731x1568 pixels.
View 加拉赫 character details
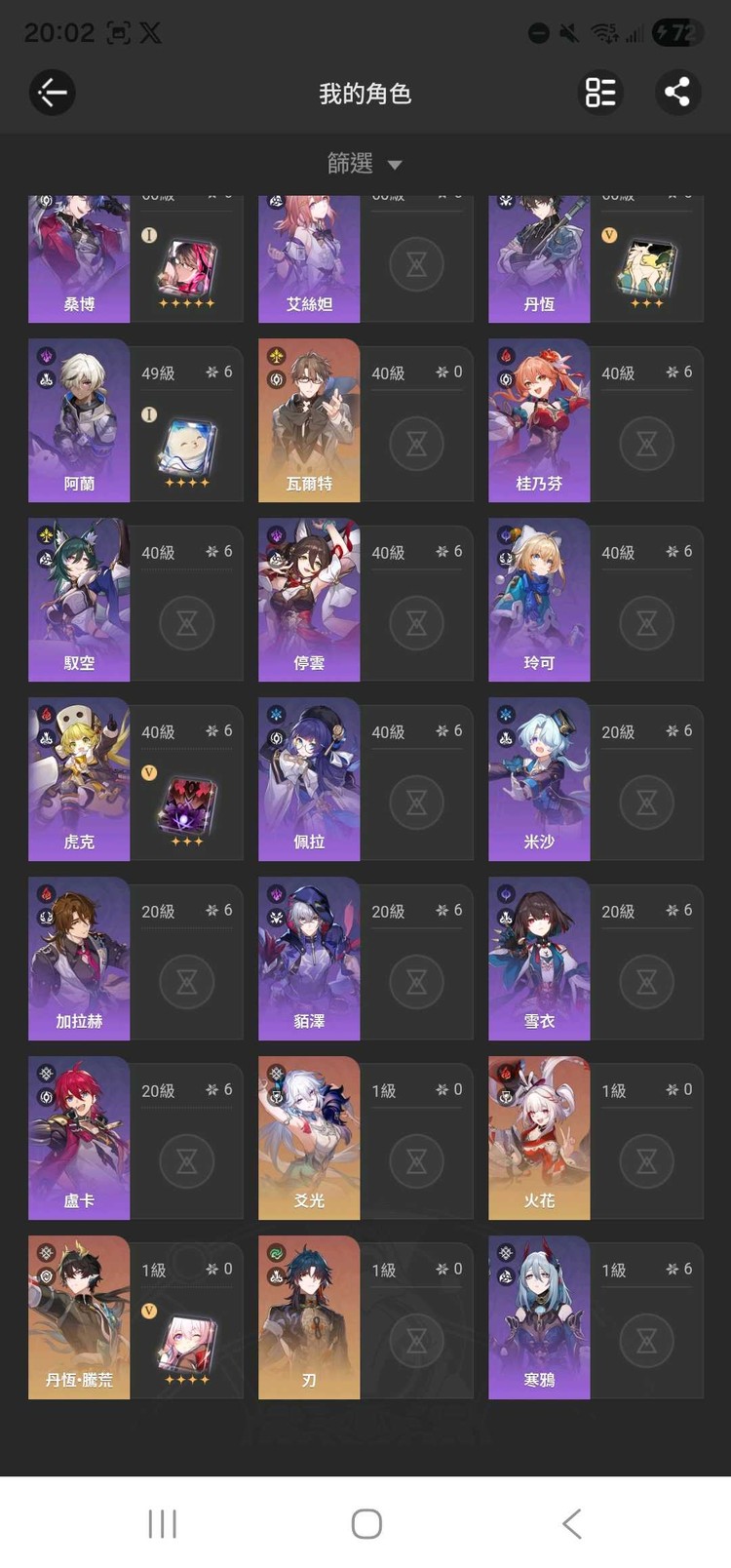coord(80,960)
